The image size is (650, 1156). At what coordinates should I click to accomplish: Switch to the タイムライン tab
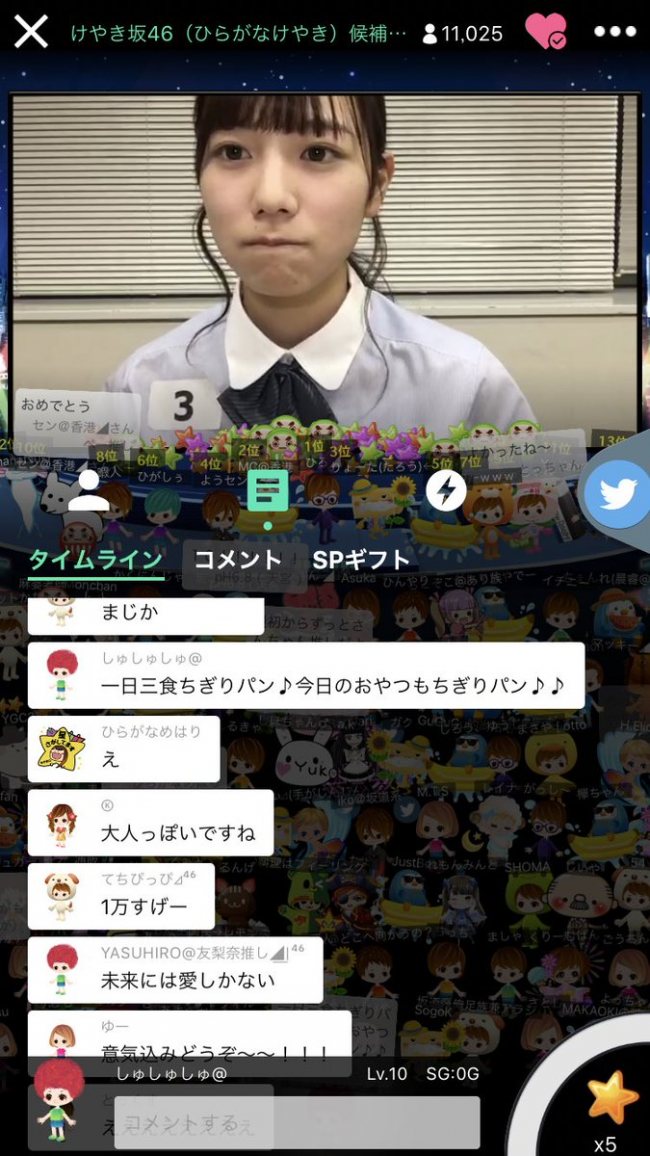pyautogui.click(x=96, y=560)
